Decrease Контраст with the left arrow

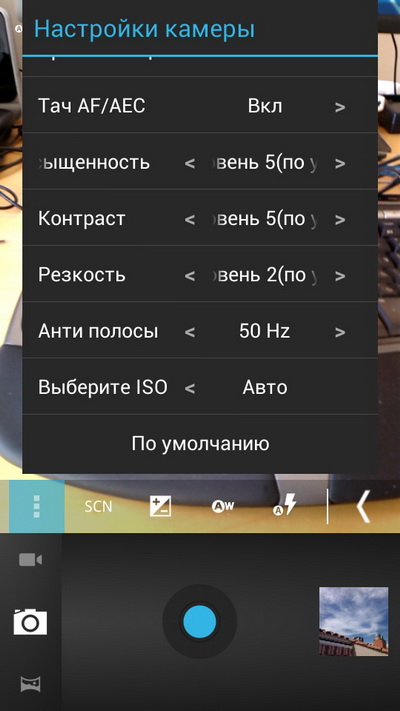tap(190, 220)
